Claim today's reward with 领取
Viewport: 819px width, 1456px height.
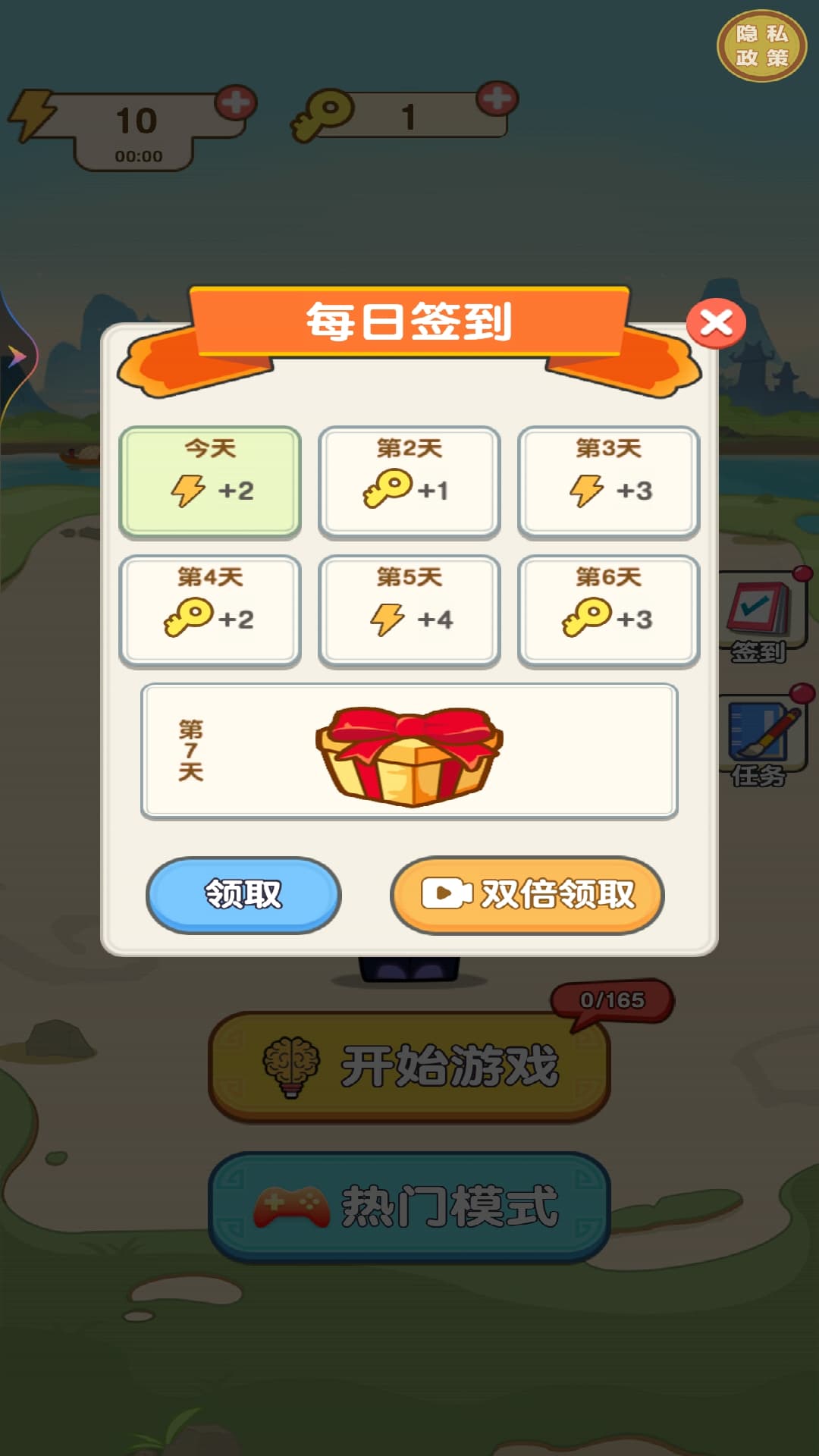(x=243, y=895)
